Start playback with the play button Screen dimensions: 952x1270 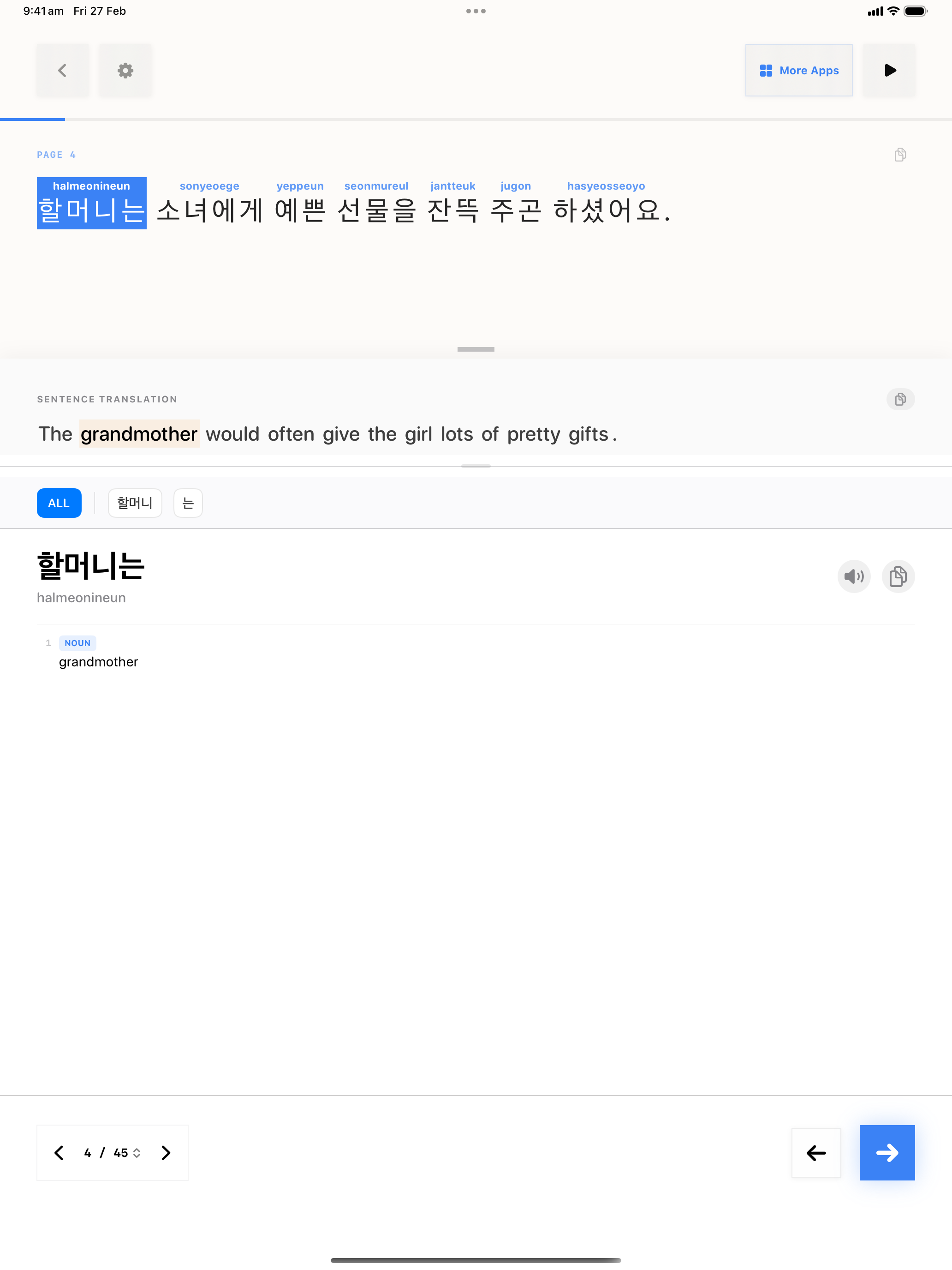click(889, 71)
